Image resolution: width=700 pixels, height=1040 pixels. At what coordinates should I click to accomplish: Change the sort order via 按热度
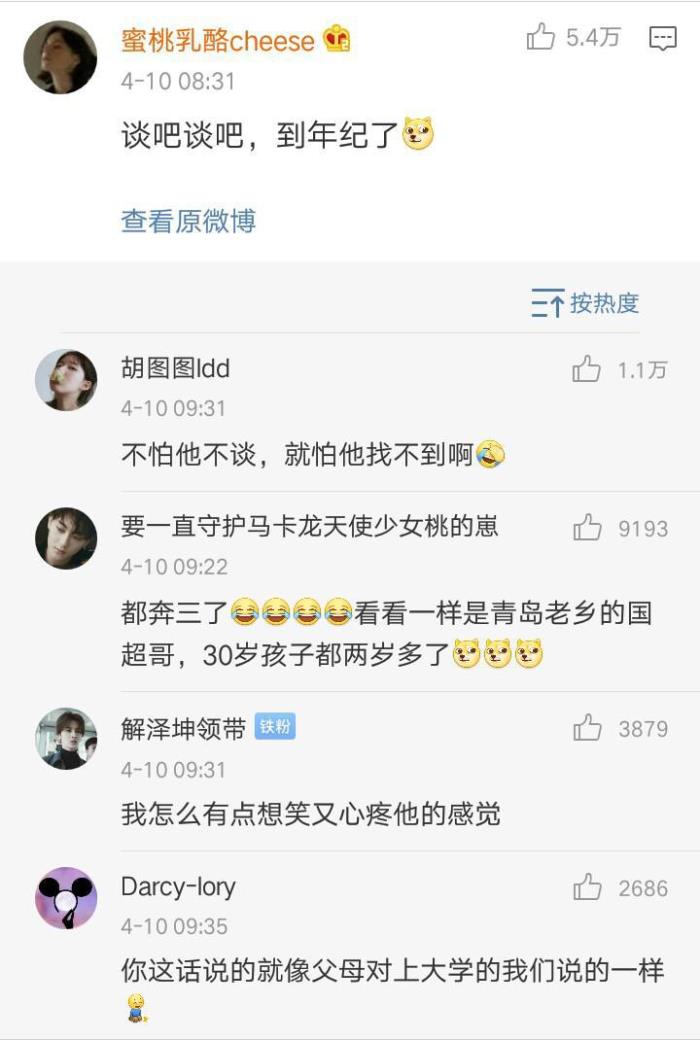coord(585,303)
